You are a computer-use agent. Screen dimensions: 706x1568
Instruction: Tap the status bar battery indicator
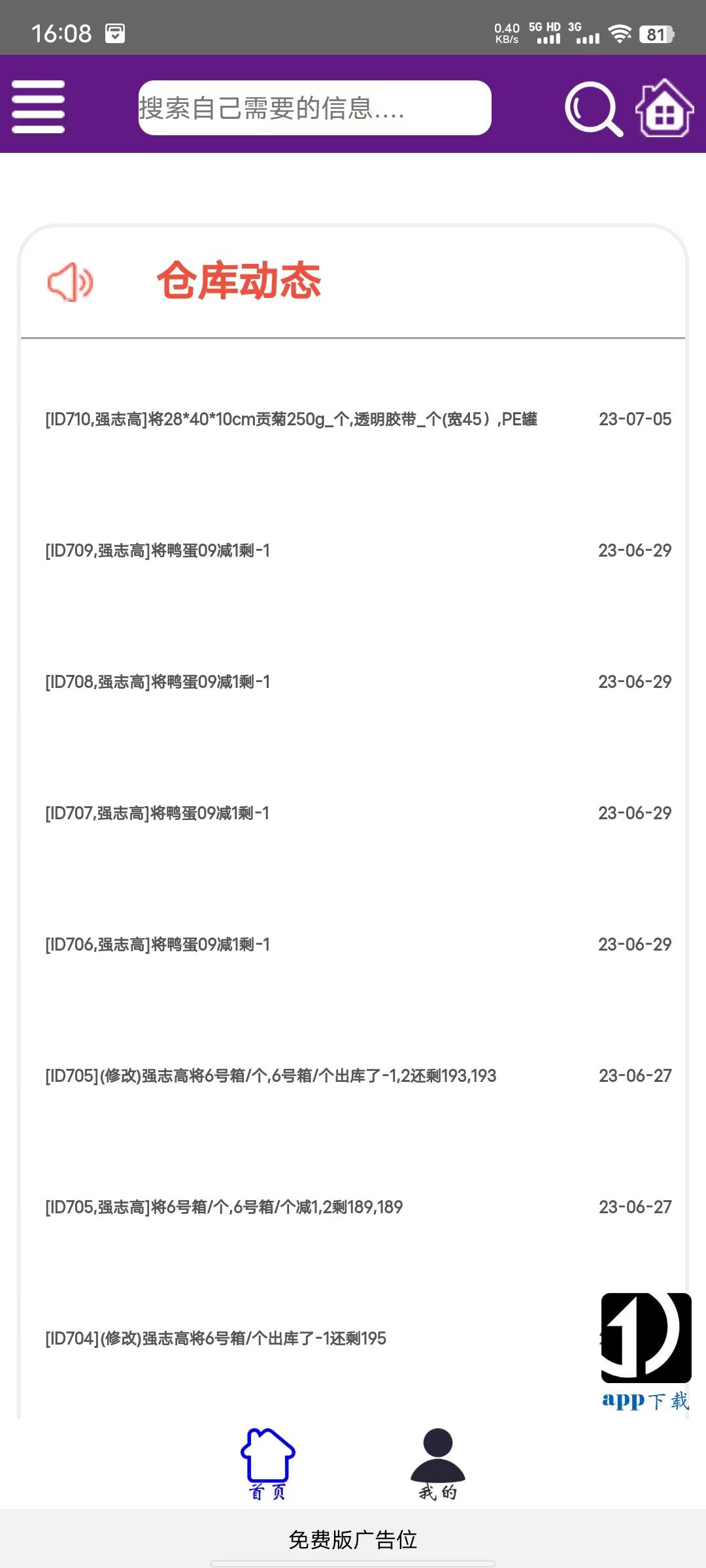tap(656, 36)
